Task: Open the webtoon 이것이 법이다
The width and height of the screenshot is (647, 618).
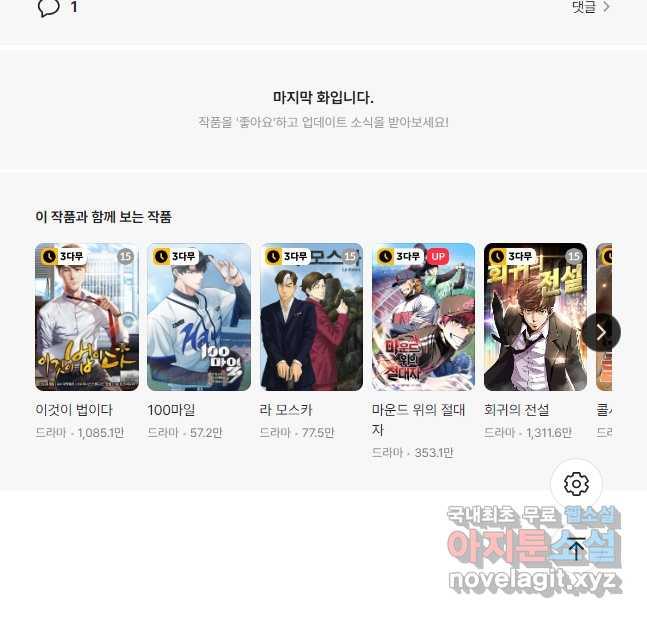Action: (87, 317)
